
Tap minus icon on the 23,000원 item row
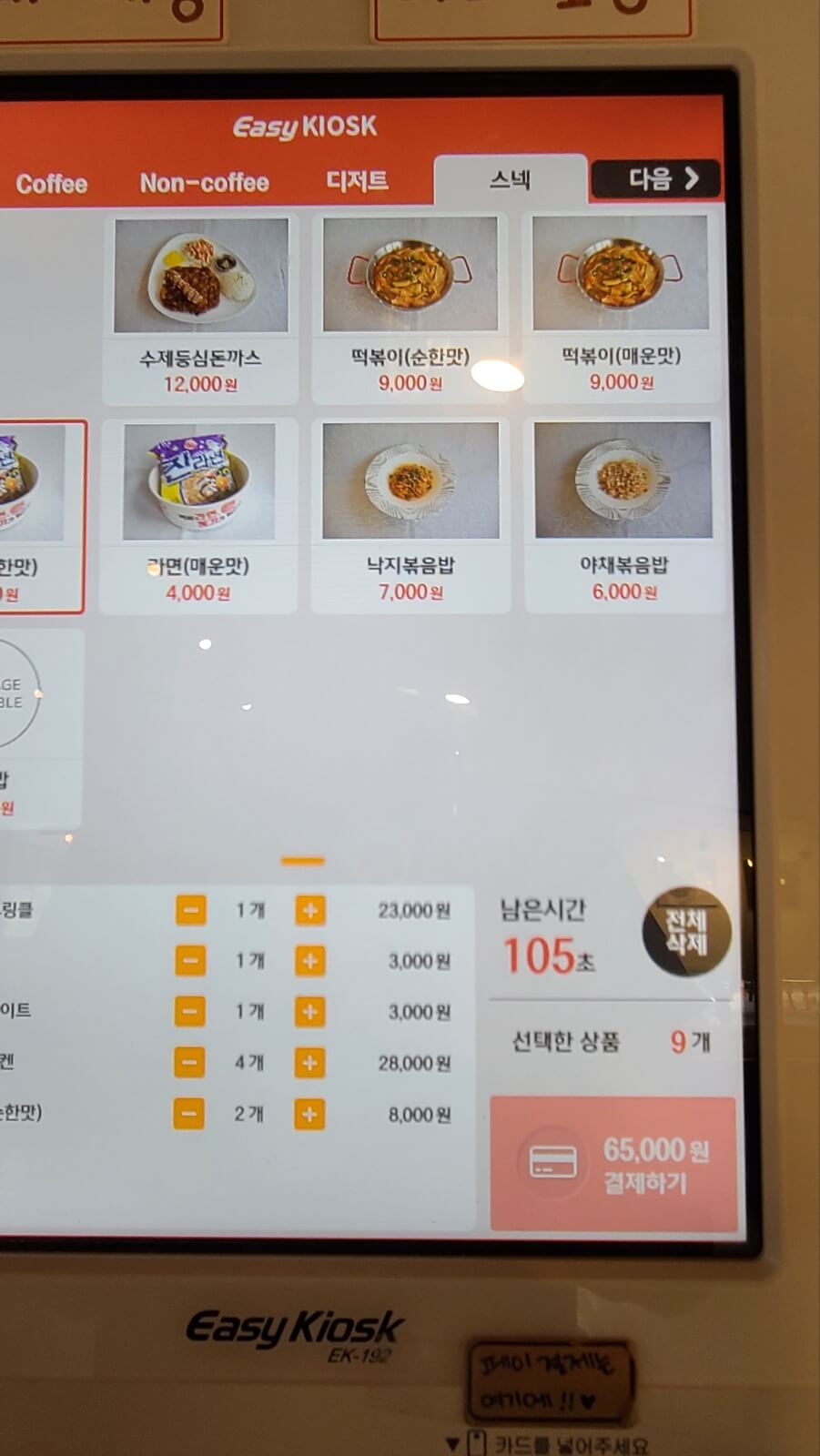(x=189, y=910)
